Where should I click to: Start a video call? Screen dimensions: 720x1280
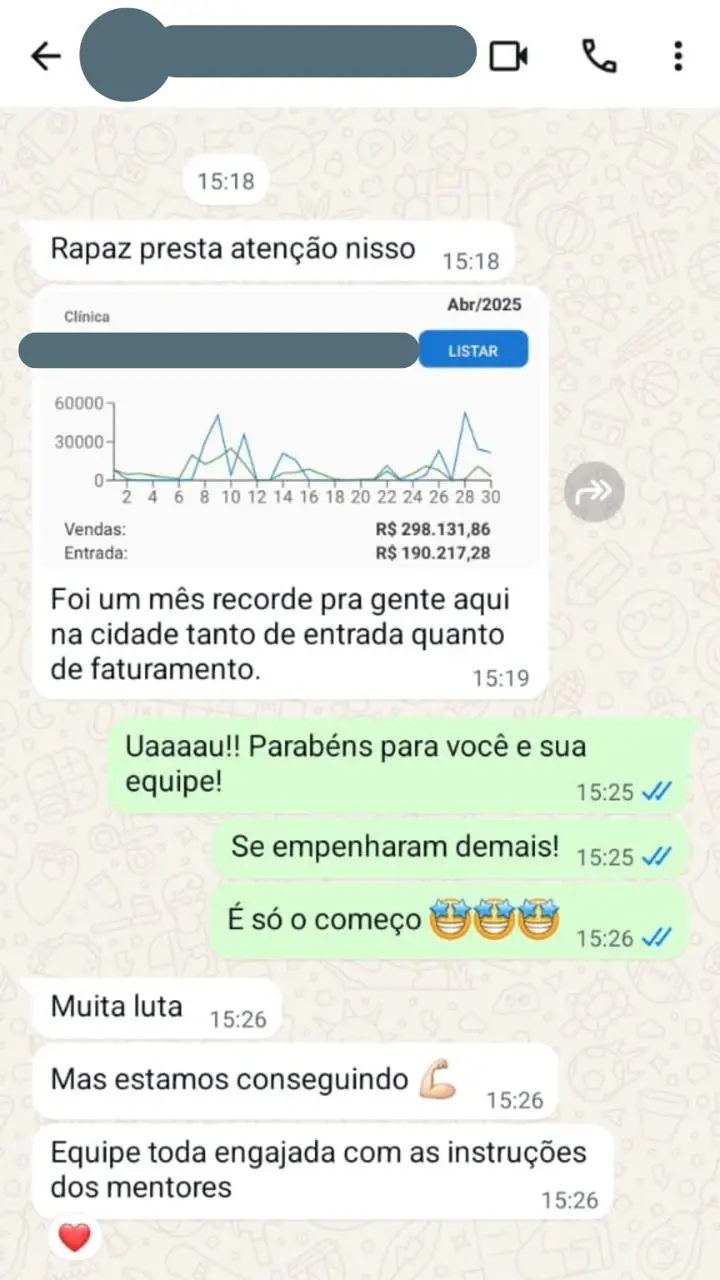coord(508,56)
